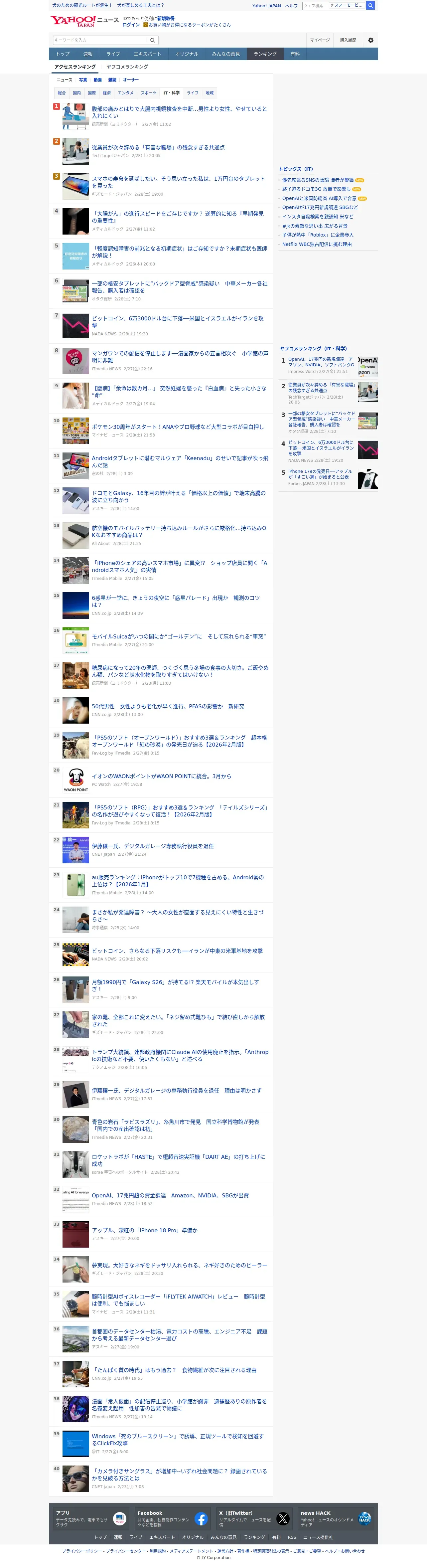Viewport: 427px width, 1568px height.
Task: Open the モバイルSuica ゴールデン article
Action: (179, 636)
